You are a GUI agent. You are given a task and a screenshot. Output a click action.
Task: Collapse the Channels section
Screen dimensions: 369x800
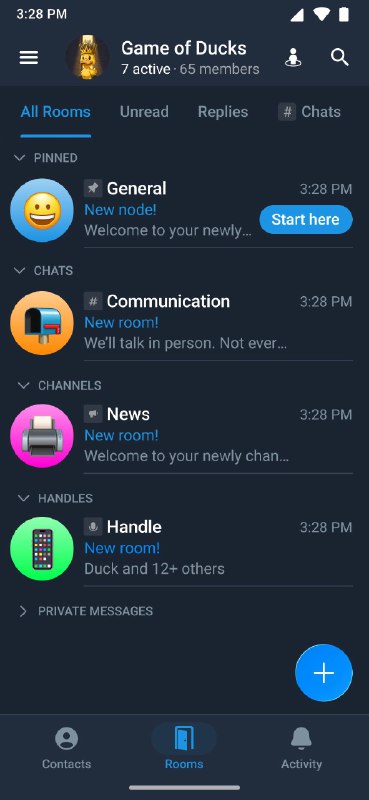tap(59, 385)
